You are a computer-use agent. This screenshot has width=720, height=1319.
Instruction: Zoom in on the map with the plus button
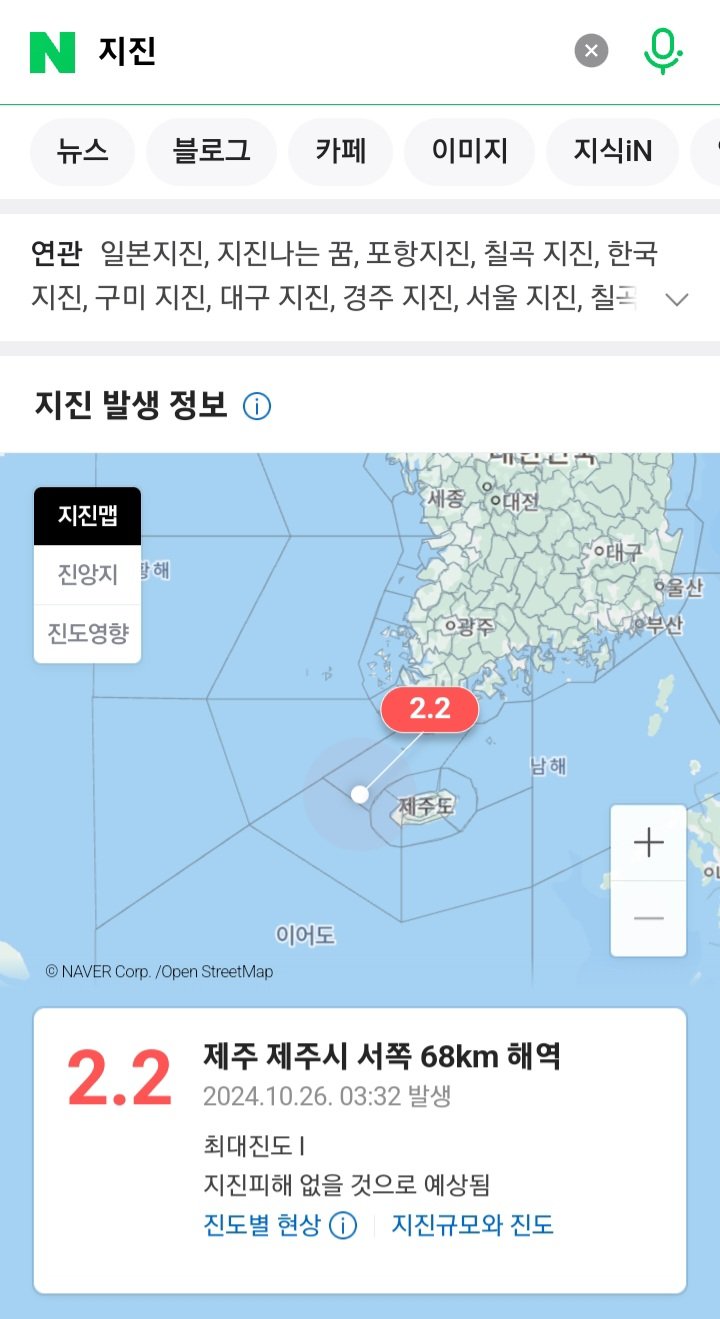click(648, 843)
